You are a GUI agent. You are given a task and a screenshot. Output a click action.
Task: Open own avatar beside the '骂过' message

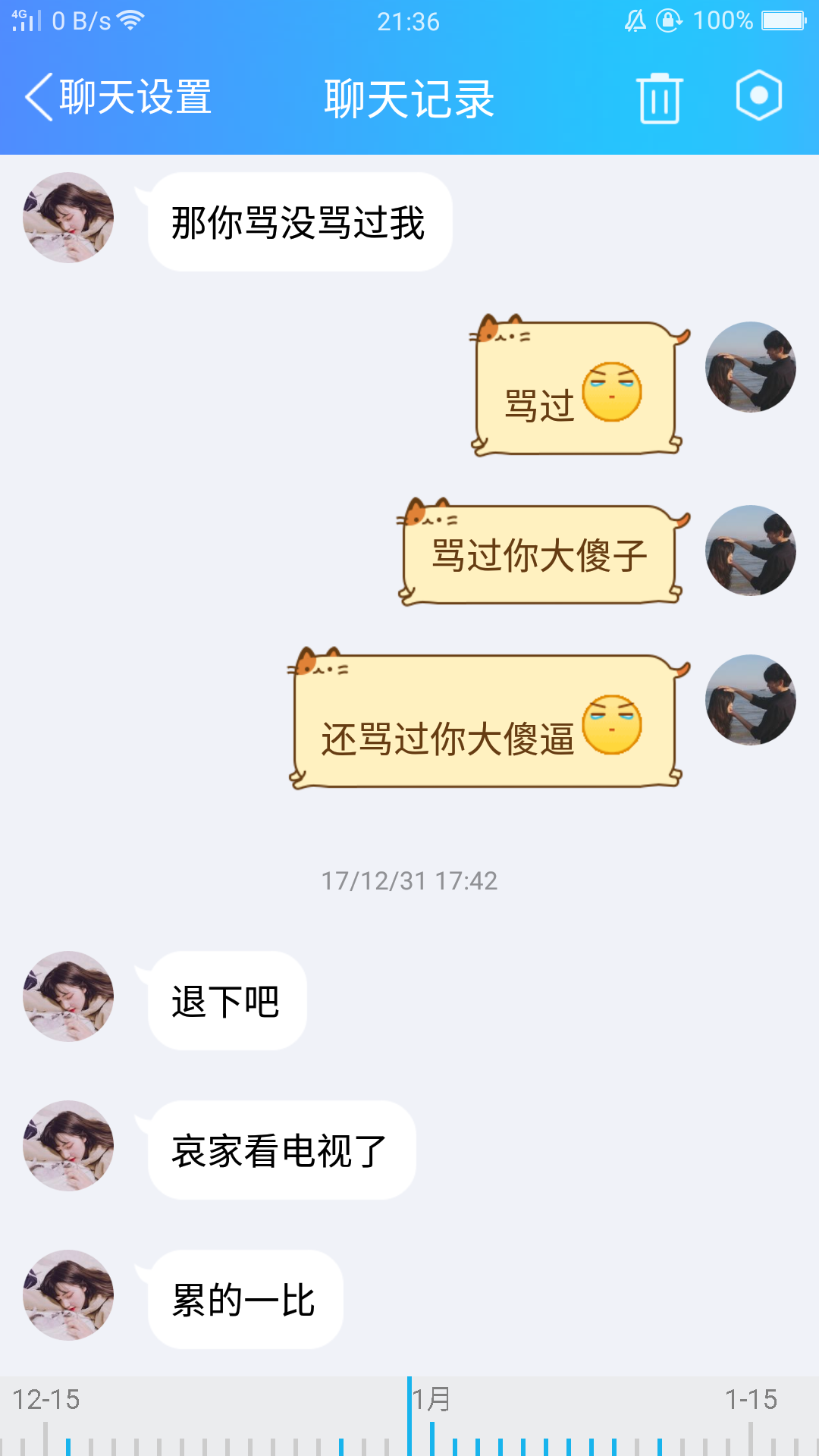coord(751,368)
